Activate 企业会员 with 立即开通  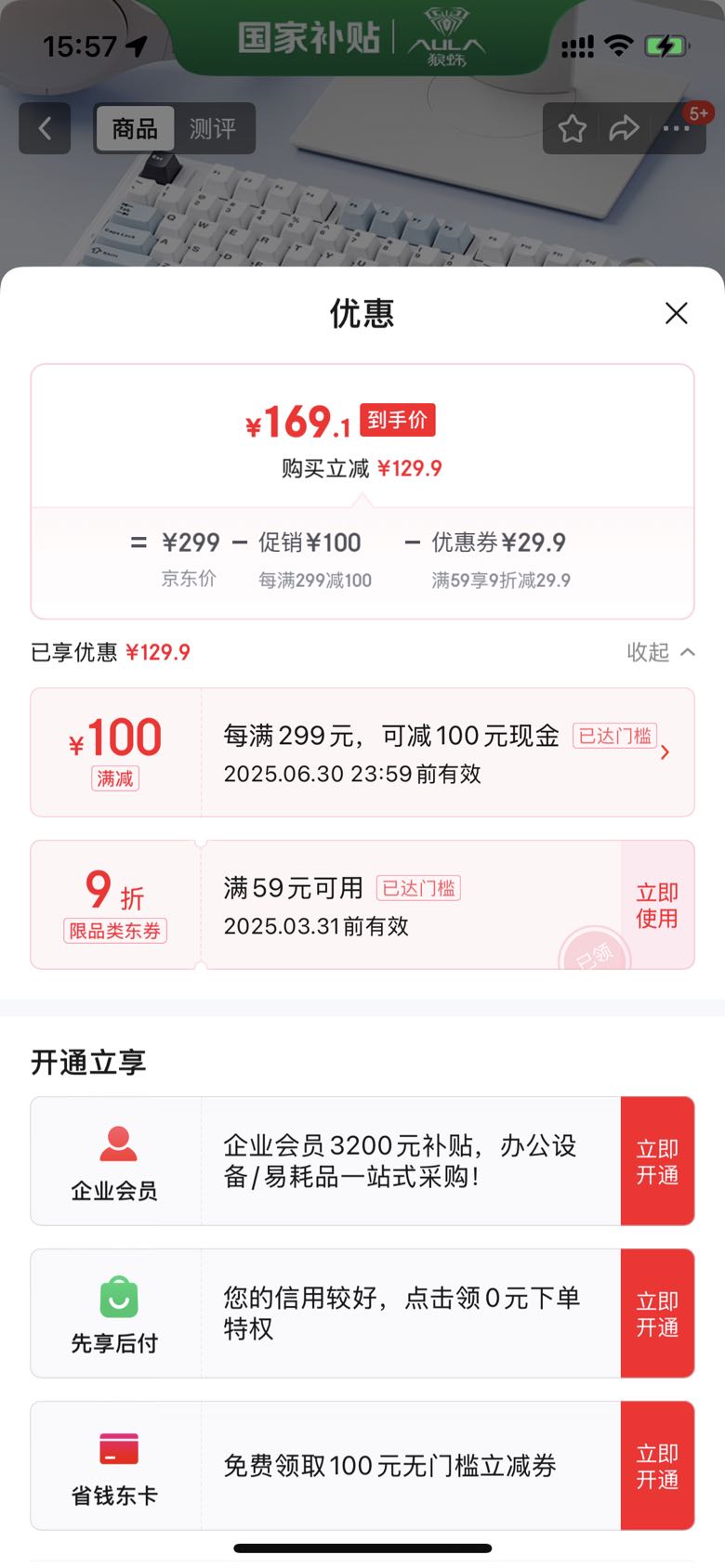[x=656, y=1161]
